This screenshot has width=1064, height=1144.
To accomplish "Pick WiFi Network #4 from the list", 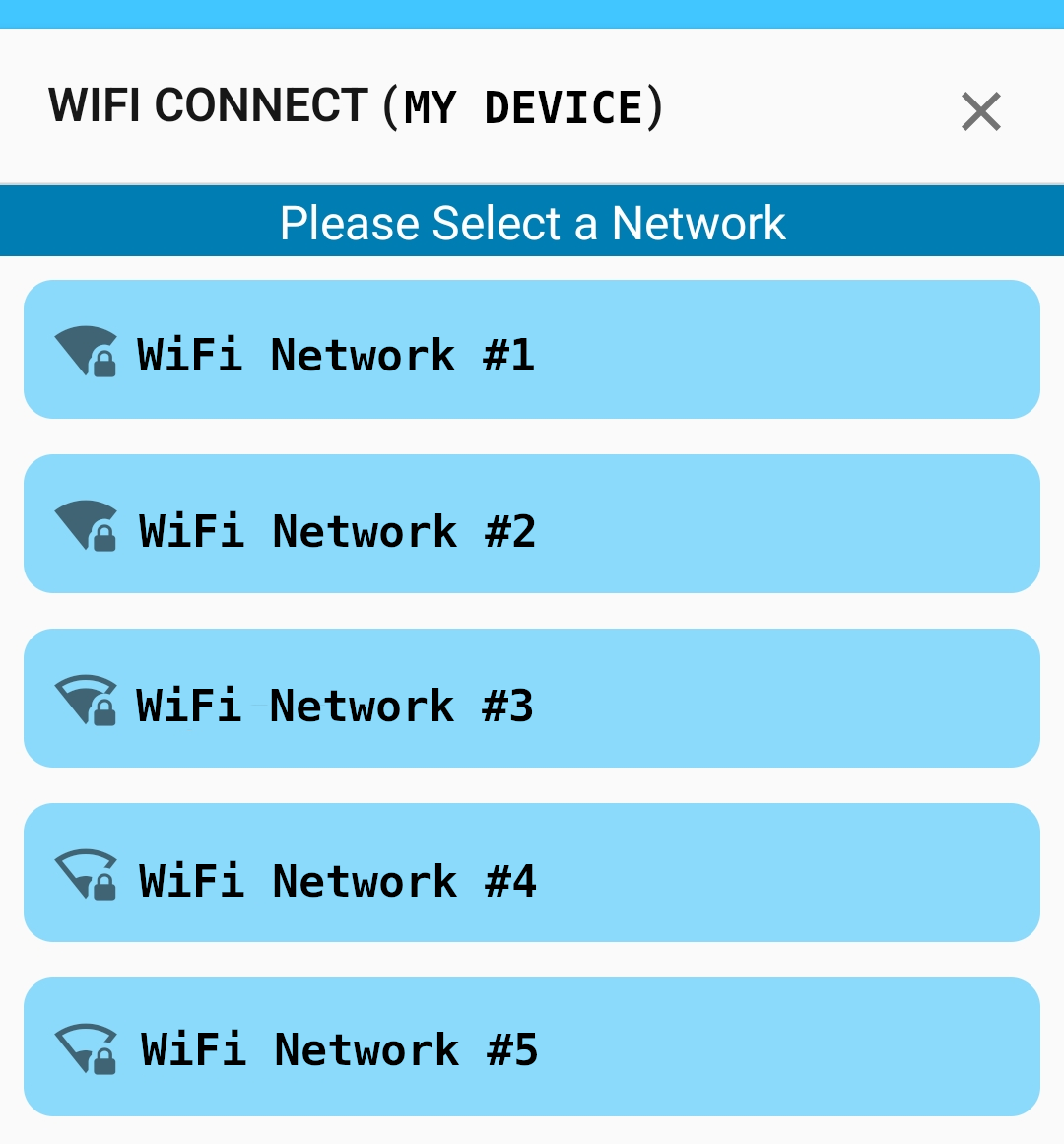I will pos(532,873).
